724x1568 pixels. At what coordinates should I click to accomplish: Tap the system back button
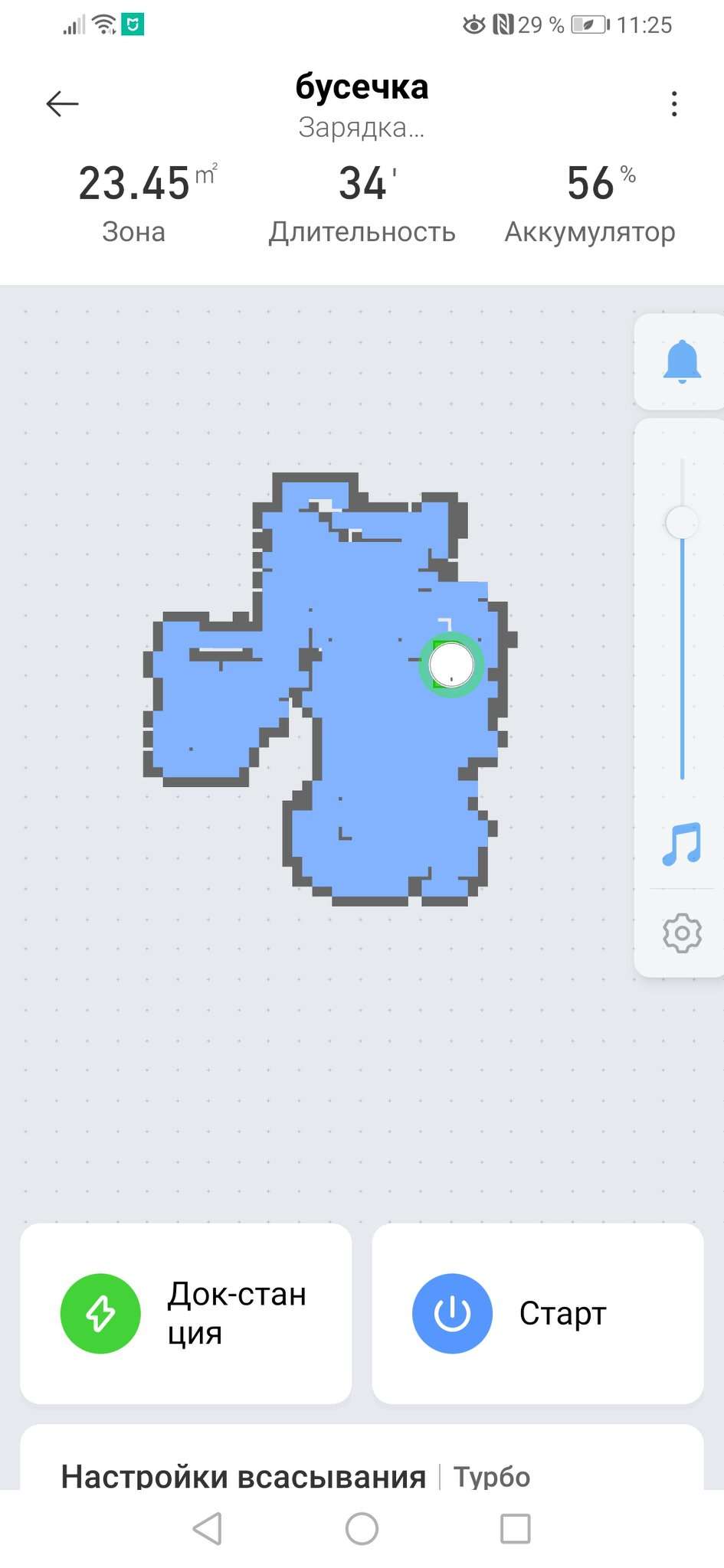click(x=208, y=1529)
